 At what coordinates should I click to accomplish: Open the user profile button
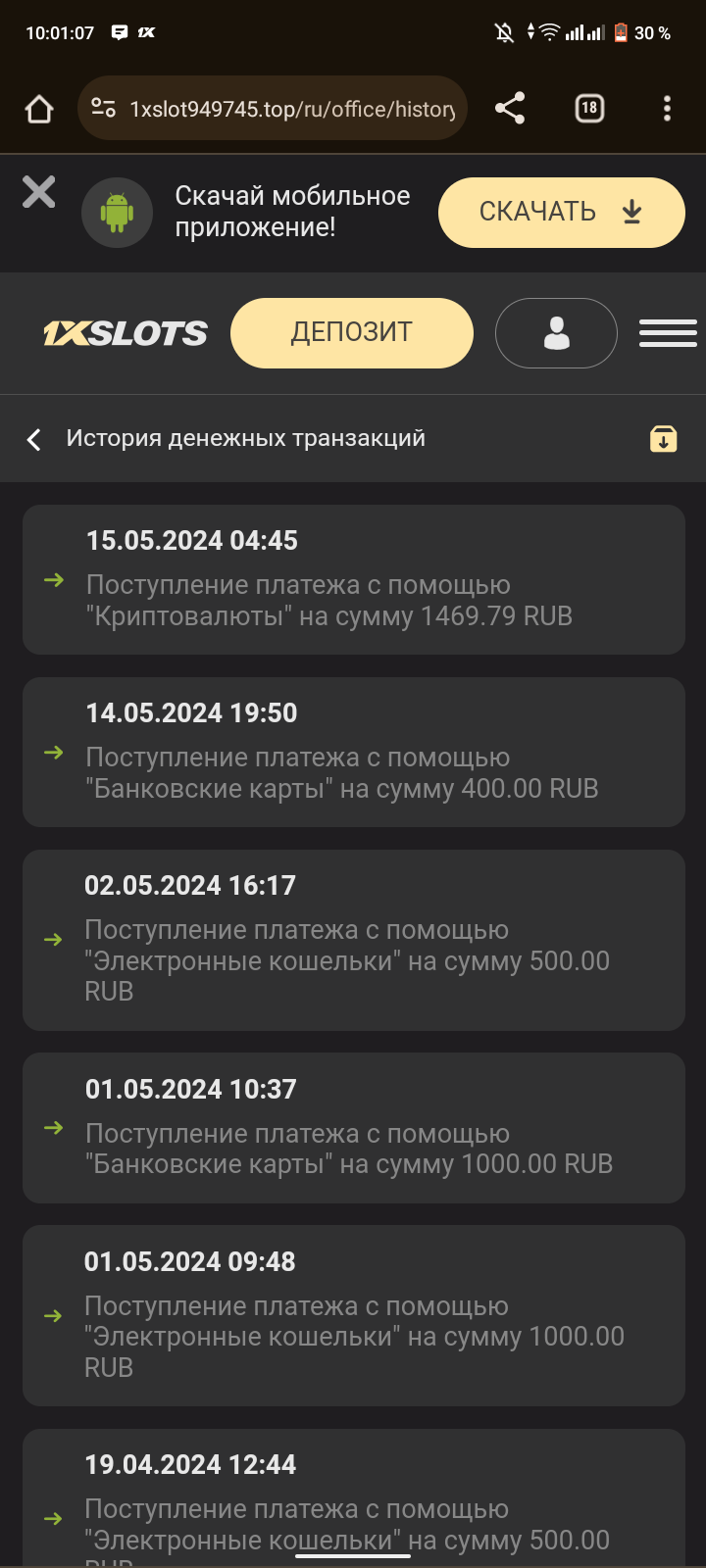[556, 333]
